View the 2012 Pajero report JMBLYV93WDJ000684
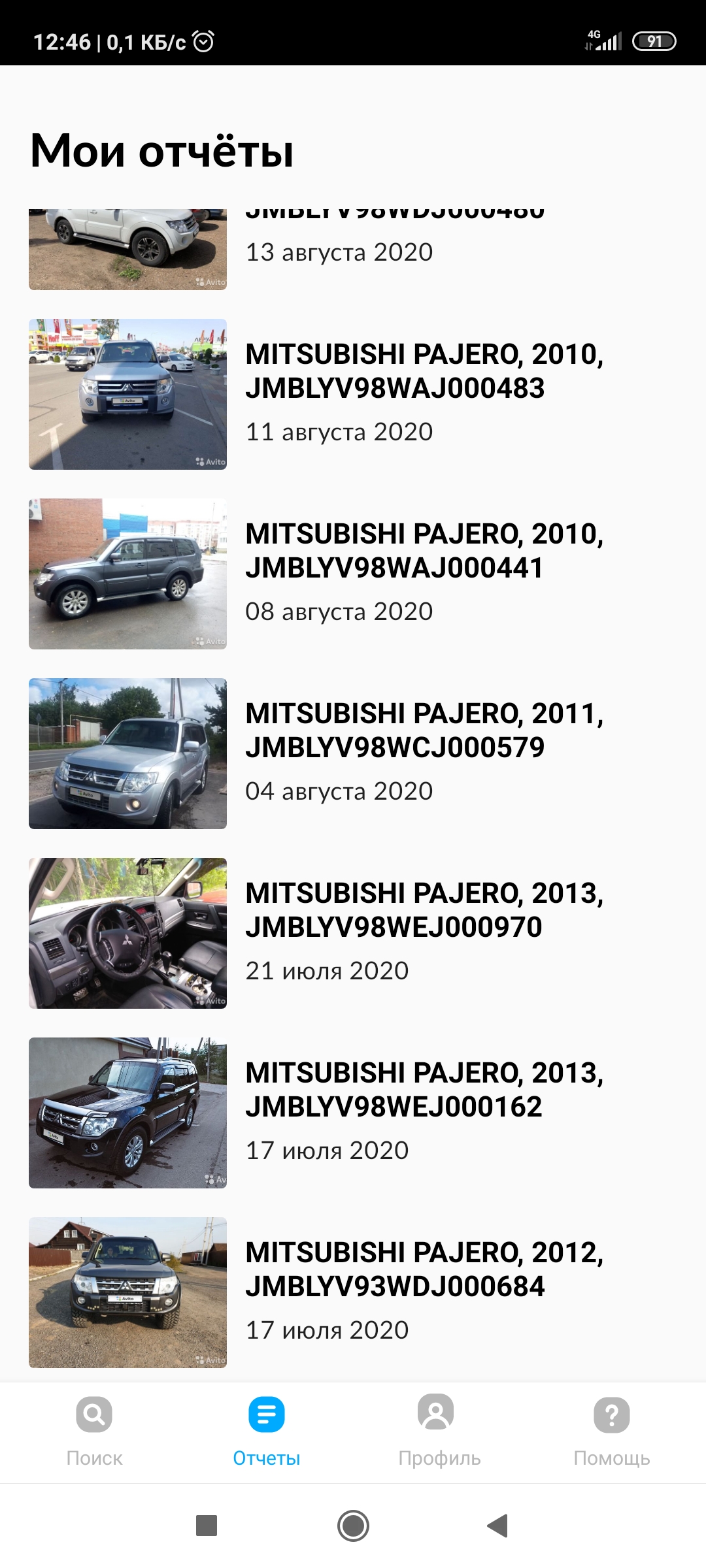This screenshot has width=706, height=1568. [353, 1292]
